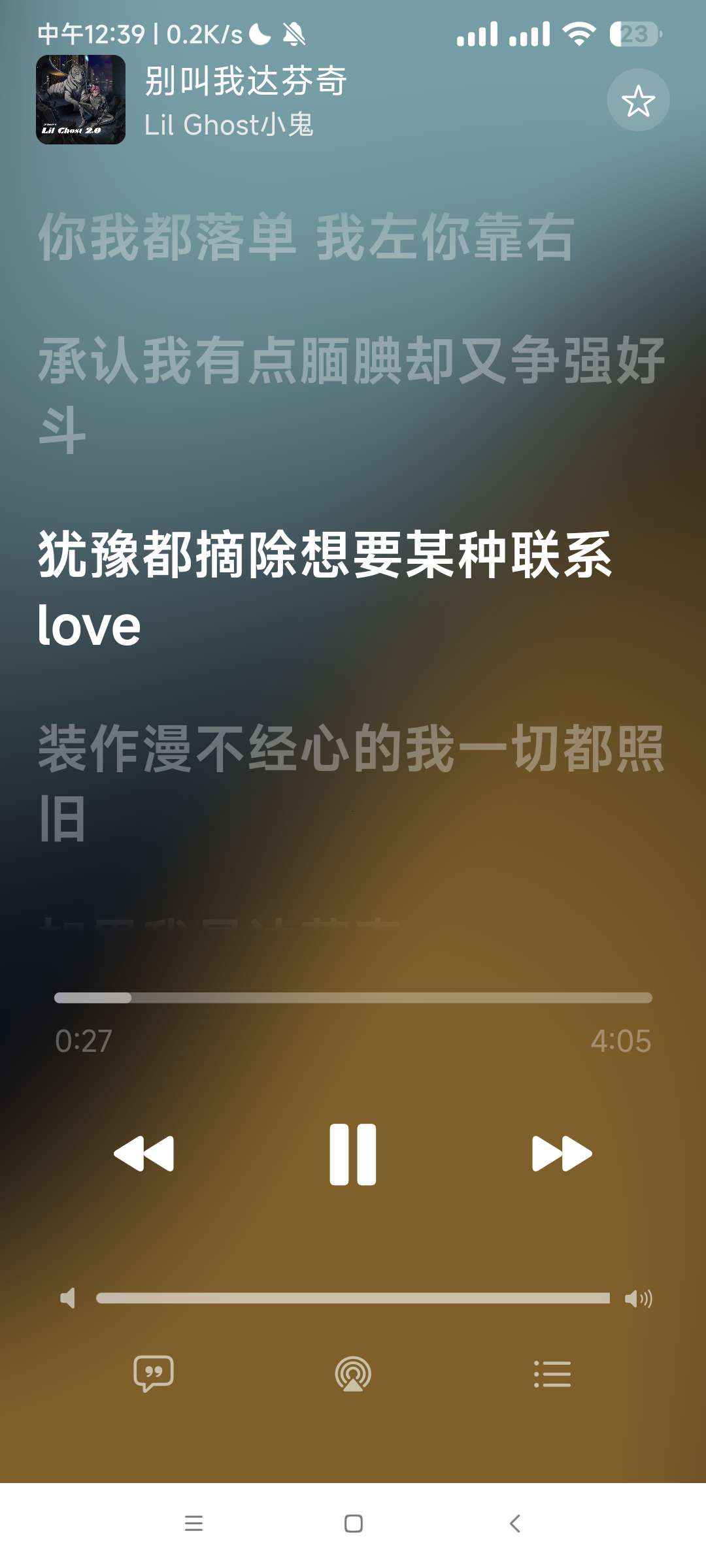Jump to lyric line 你我都落单 我左你靠右
This screenshot has width=706, height=1568.
point(306,237)
